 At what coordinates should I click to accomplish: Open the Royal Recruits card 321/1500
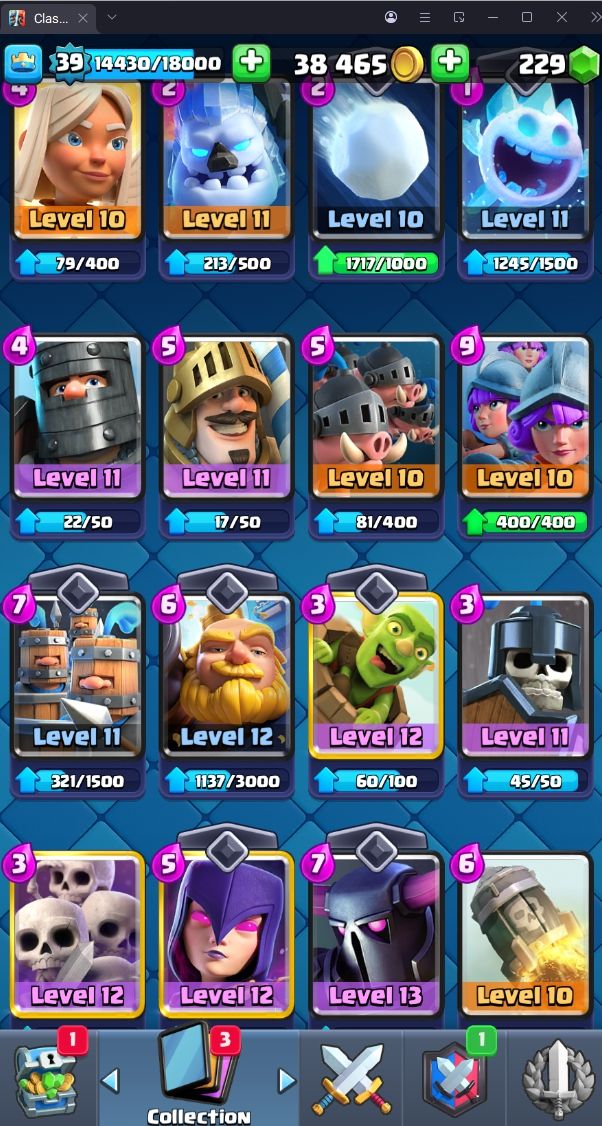[x=77, y=678]
